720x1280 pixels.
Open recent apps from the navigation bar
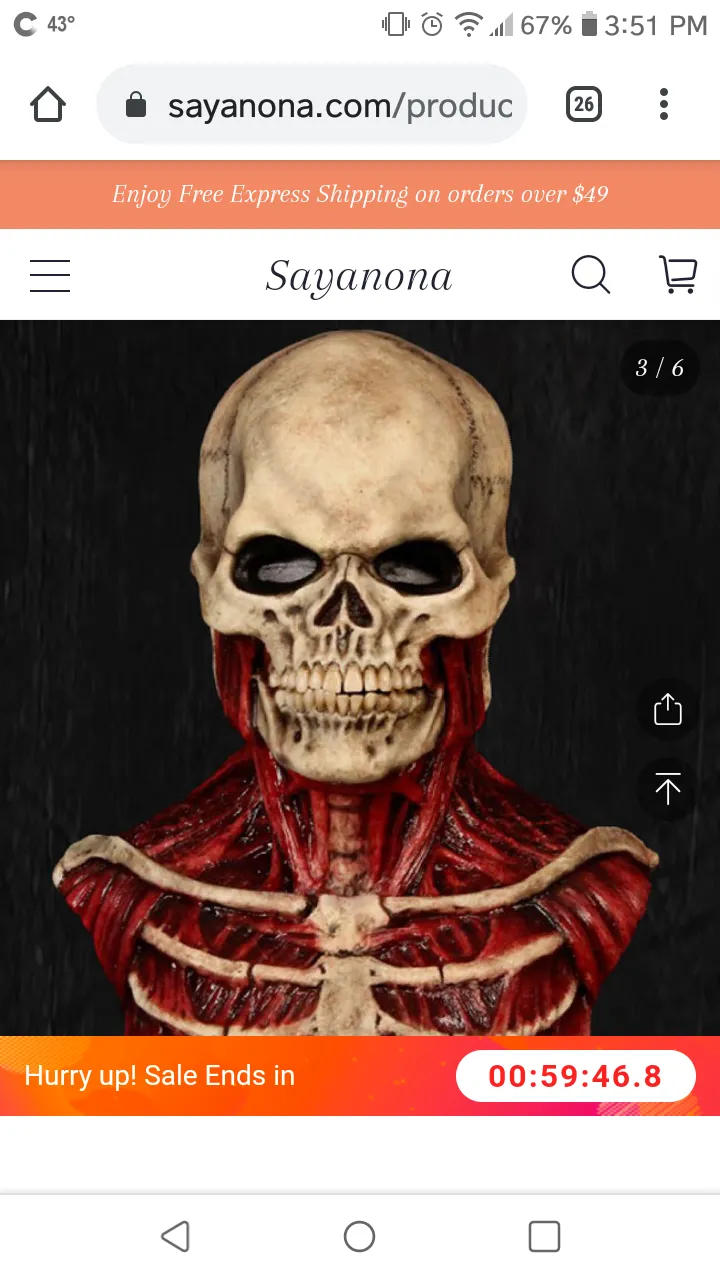point(543,1237)
